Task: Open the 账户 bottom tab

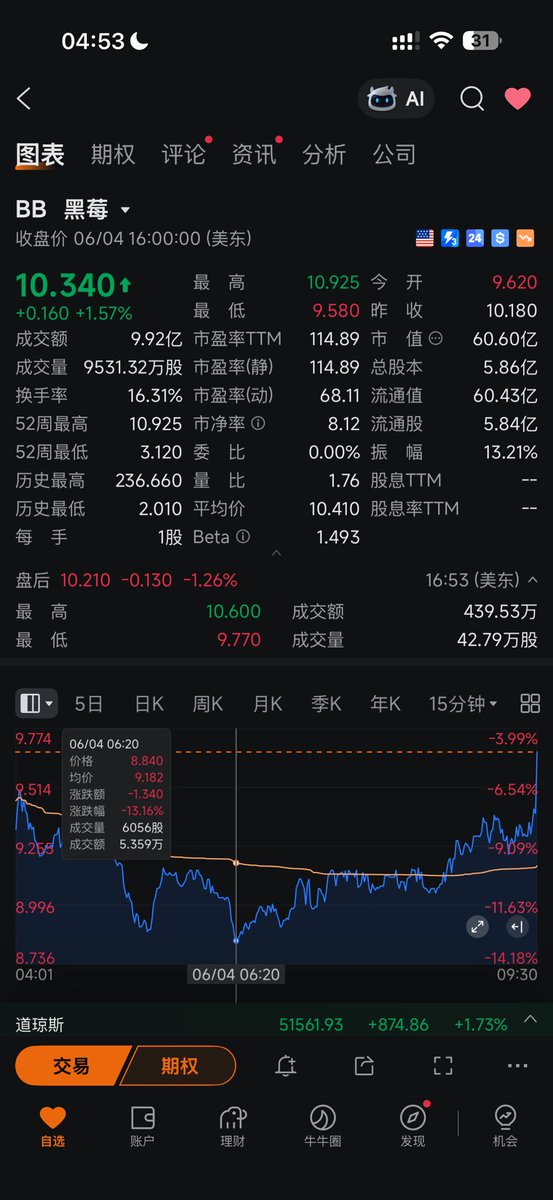Action: coord(143,1126)
